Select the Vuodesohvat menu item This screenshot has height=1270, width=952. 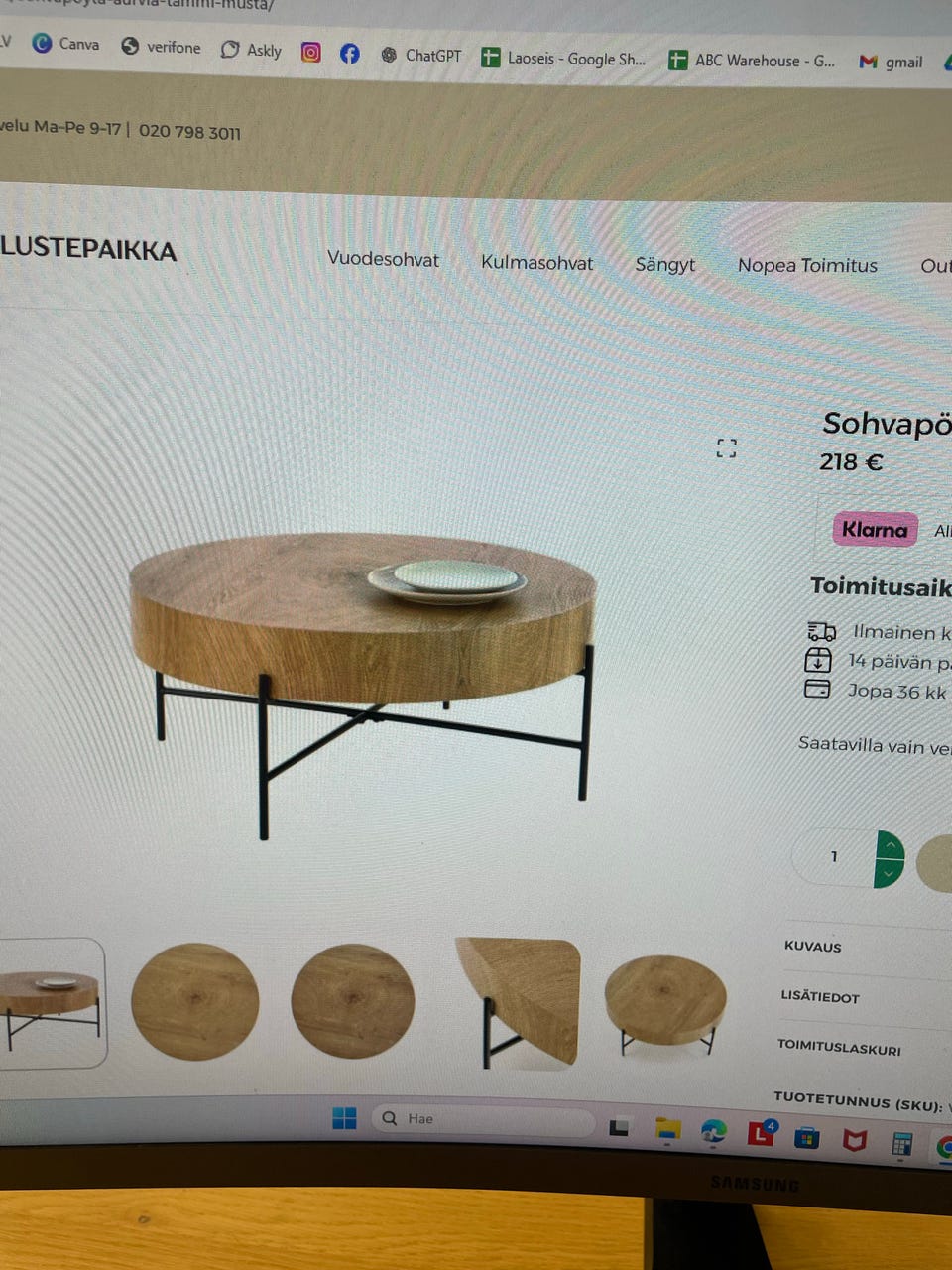[x=383, y=260]
